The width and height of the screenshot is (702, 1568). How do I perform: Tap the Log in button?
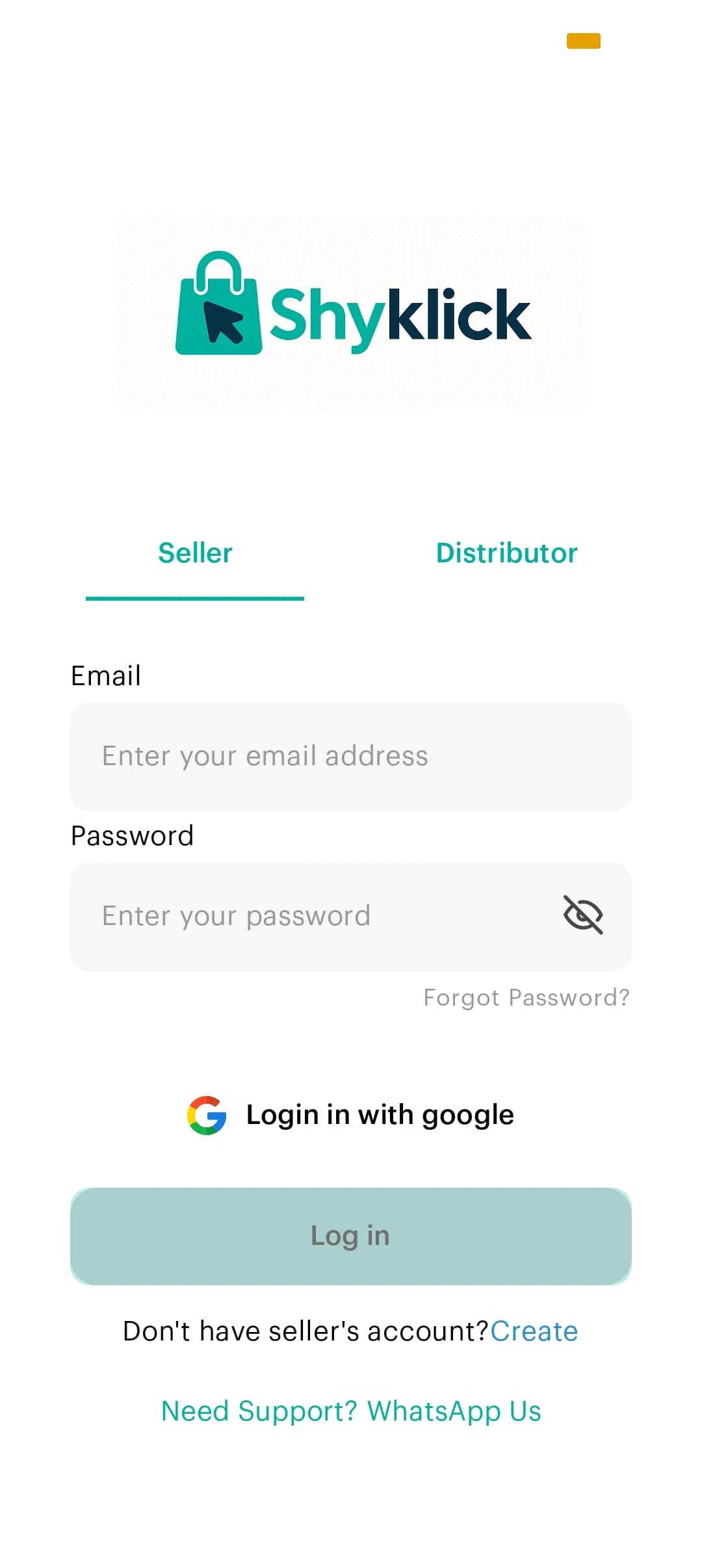coord(351,1236)
